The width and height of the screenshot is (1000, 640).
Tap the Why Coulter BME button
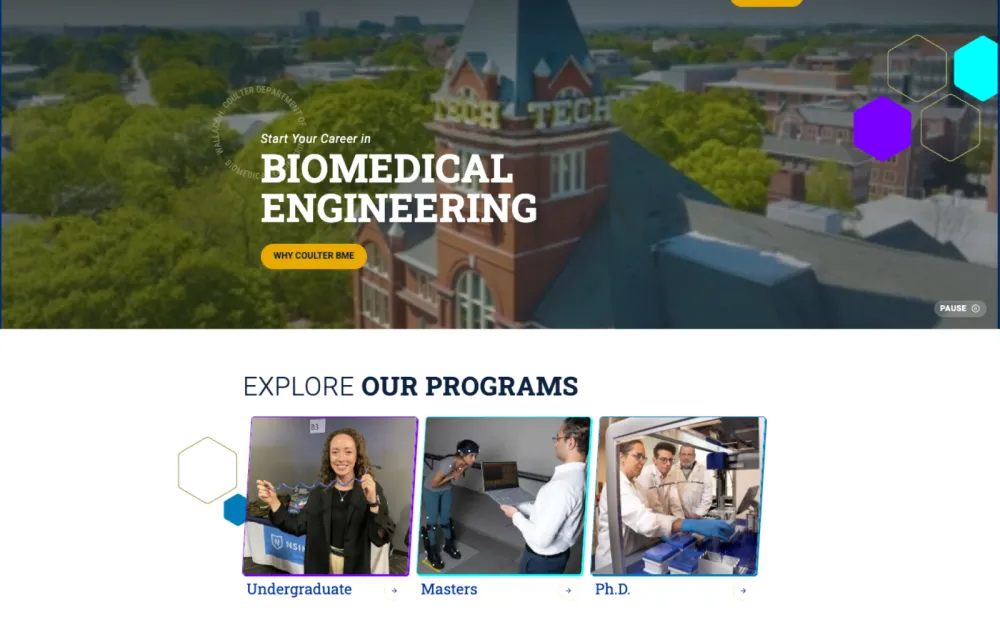click(313, 256)
